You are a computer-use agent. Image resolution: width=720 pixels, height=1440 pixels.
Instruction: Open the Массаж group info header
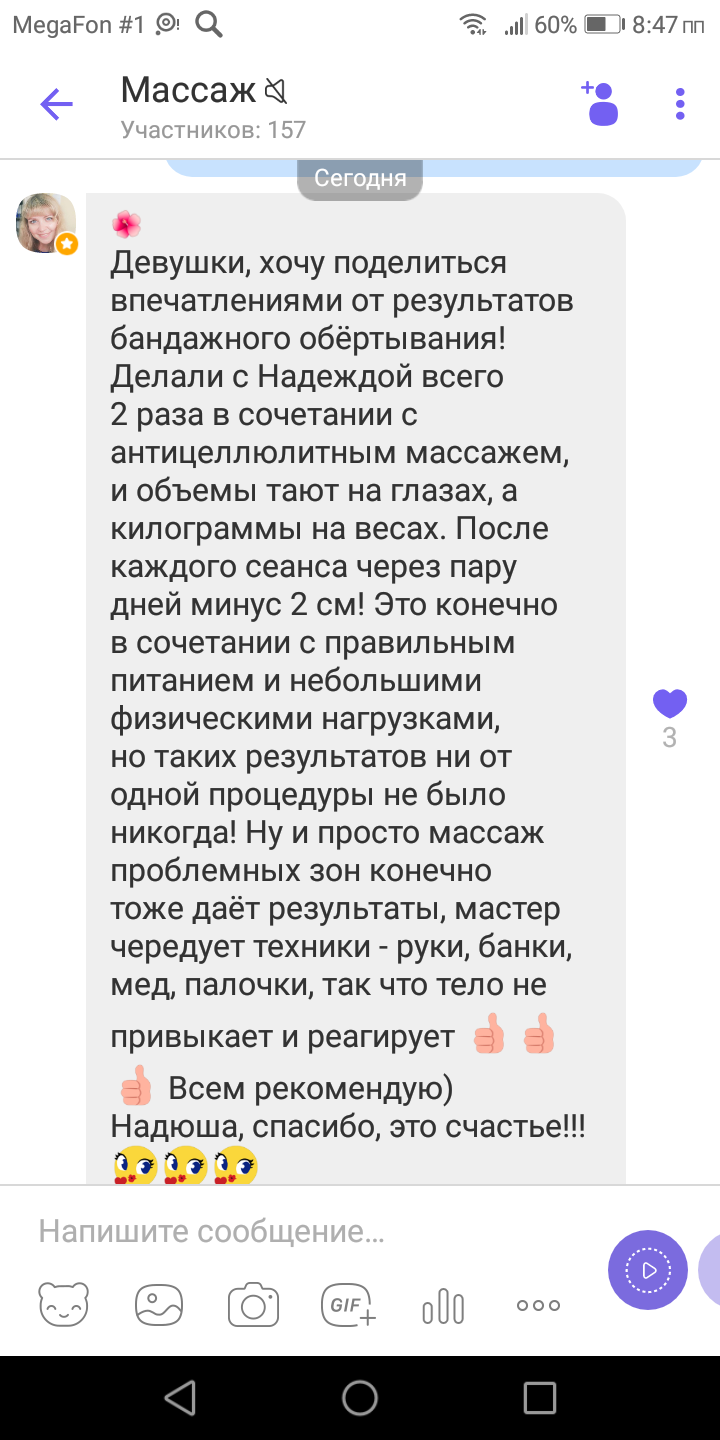pyautogui.click(x=213, y=106)
